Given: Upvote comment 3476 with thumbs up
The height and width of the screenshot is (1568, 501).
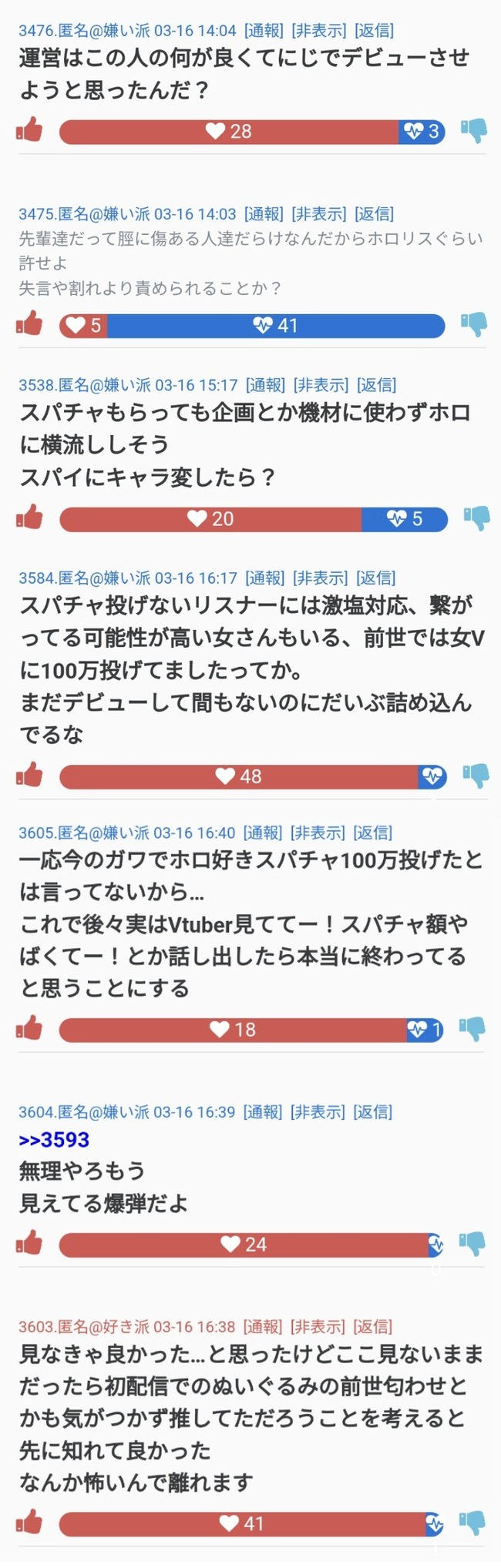Looking at the screenshot, I should click(29, 130).
